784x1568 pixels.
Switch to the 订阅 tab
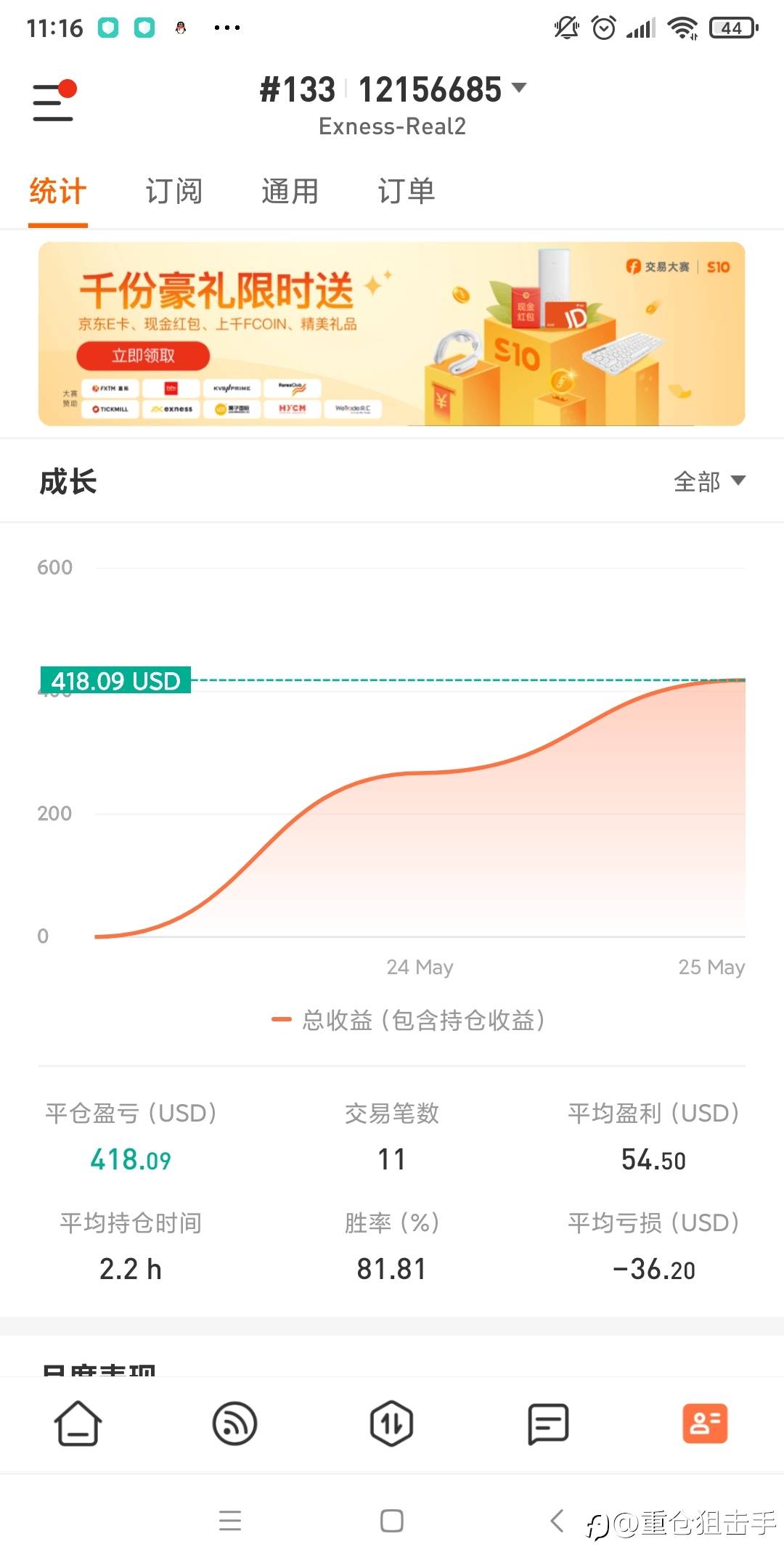click(173, 192)
